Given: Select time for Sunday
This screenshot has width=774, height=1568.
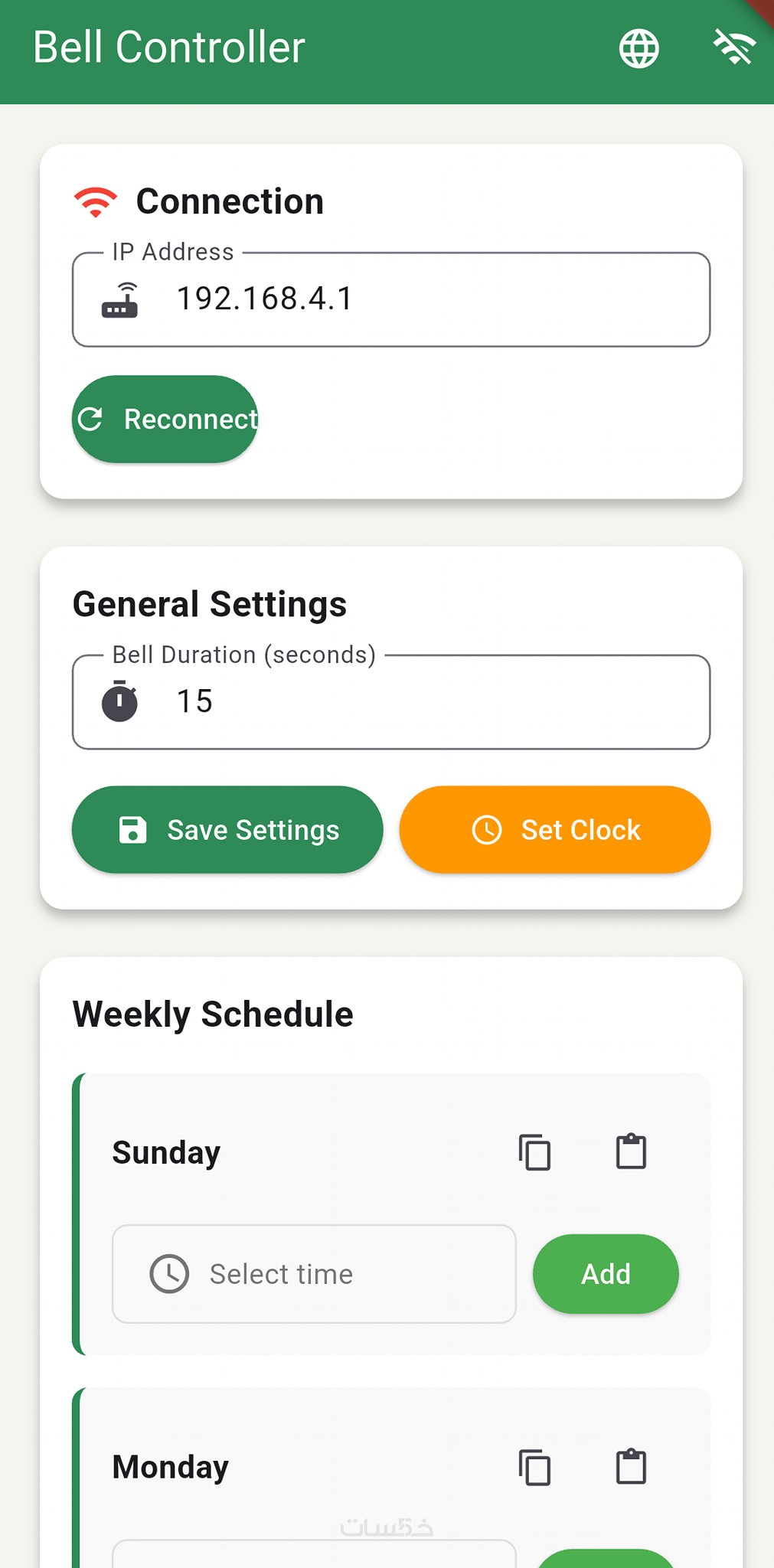Looking at the screenshot, I should pos(314,1274).
